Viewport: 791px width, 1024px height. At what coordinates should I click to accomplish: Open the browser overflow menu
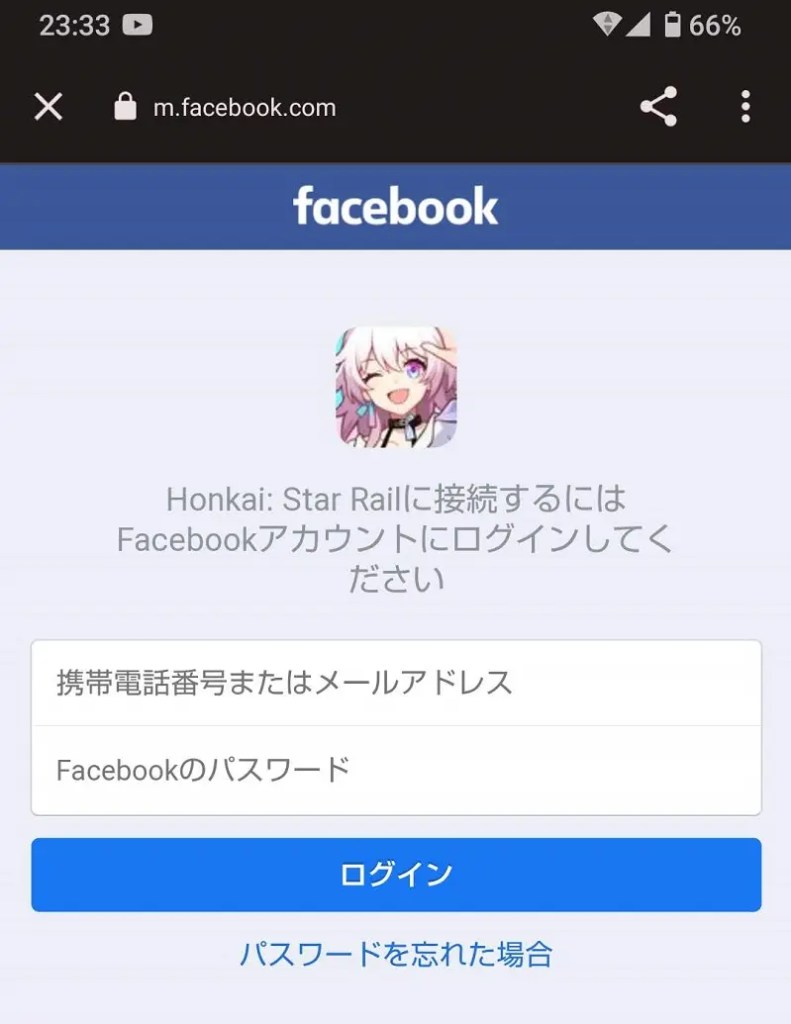745,107
